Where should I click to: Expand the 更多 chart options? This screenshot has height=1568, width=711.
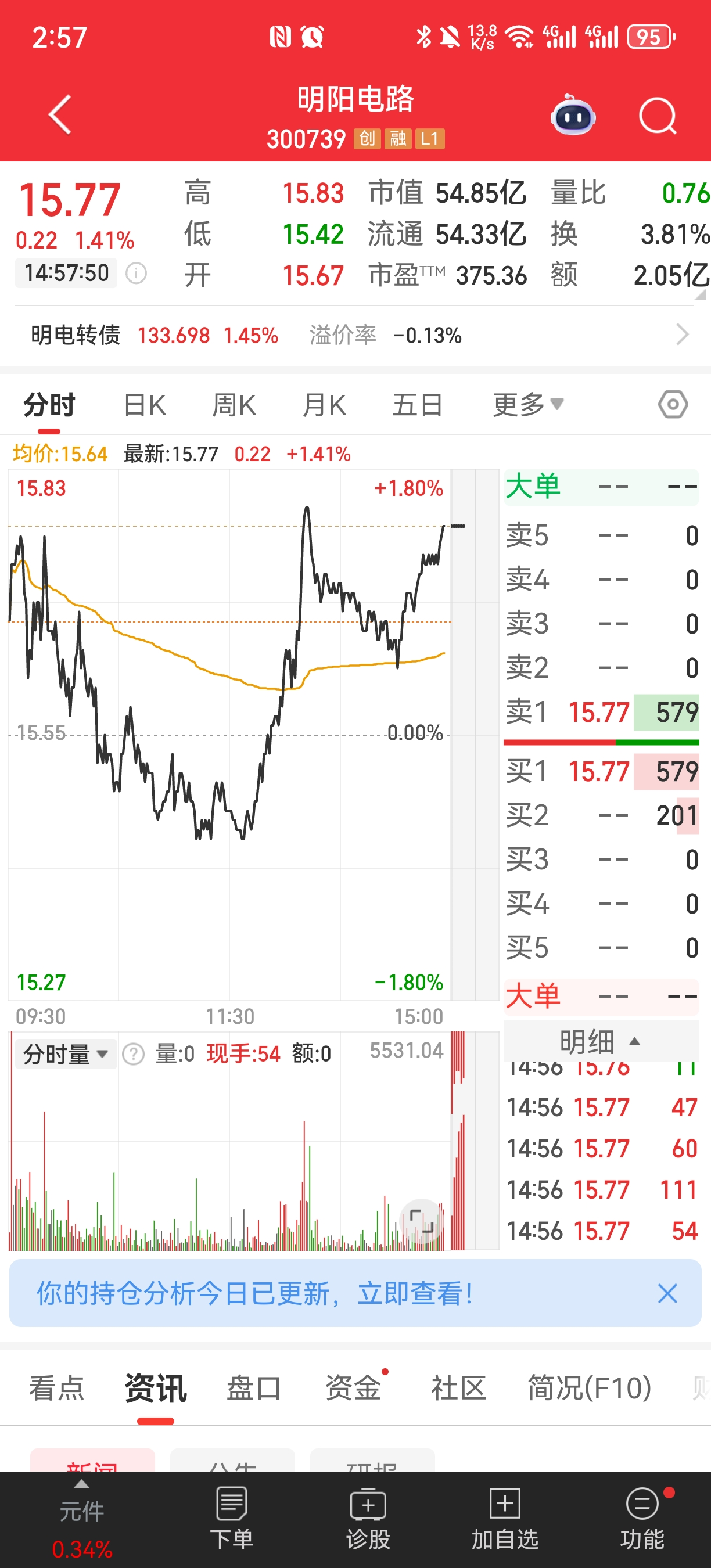[x=527, y=405]
